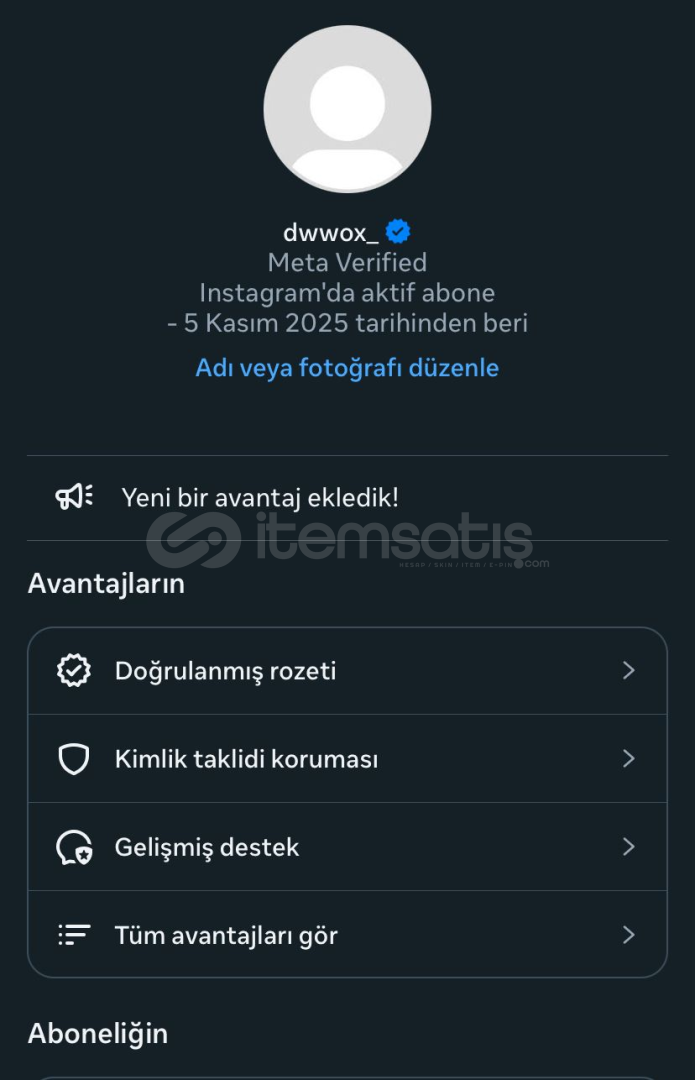Open Gelişmiş destek option
This screenshot has width=695, height=1080.
(346, 847)
